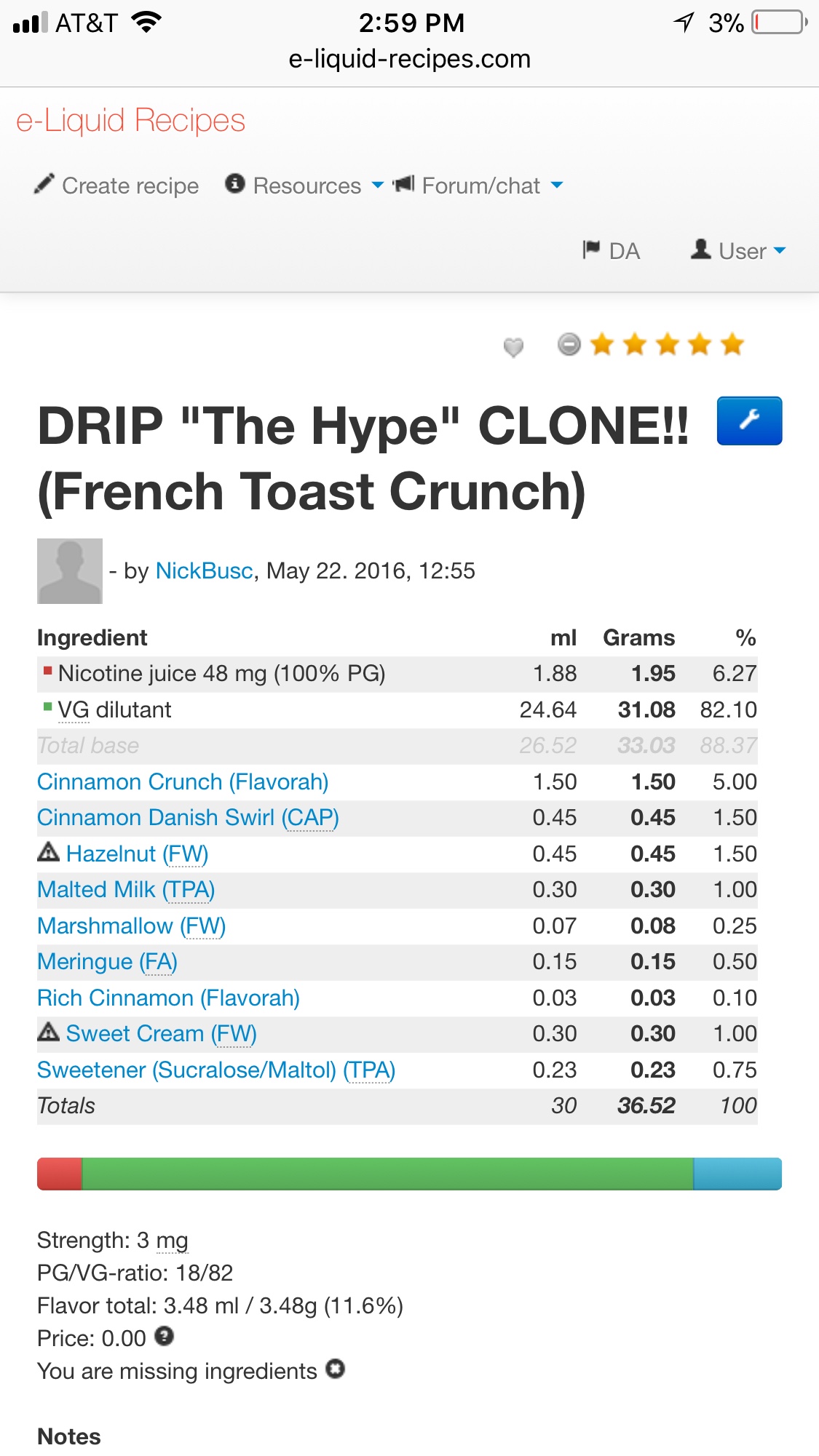819x1456 pixels.
Task: Open the e-Liquid Recipes home link
Action: [131, 121]
